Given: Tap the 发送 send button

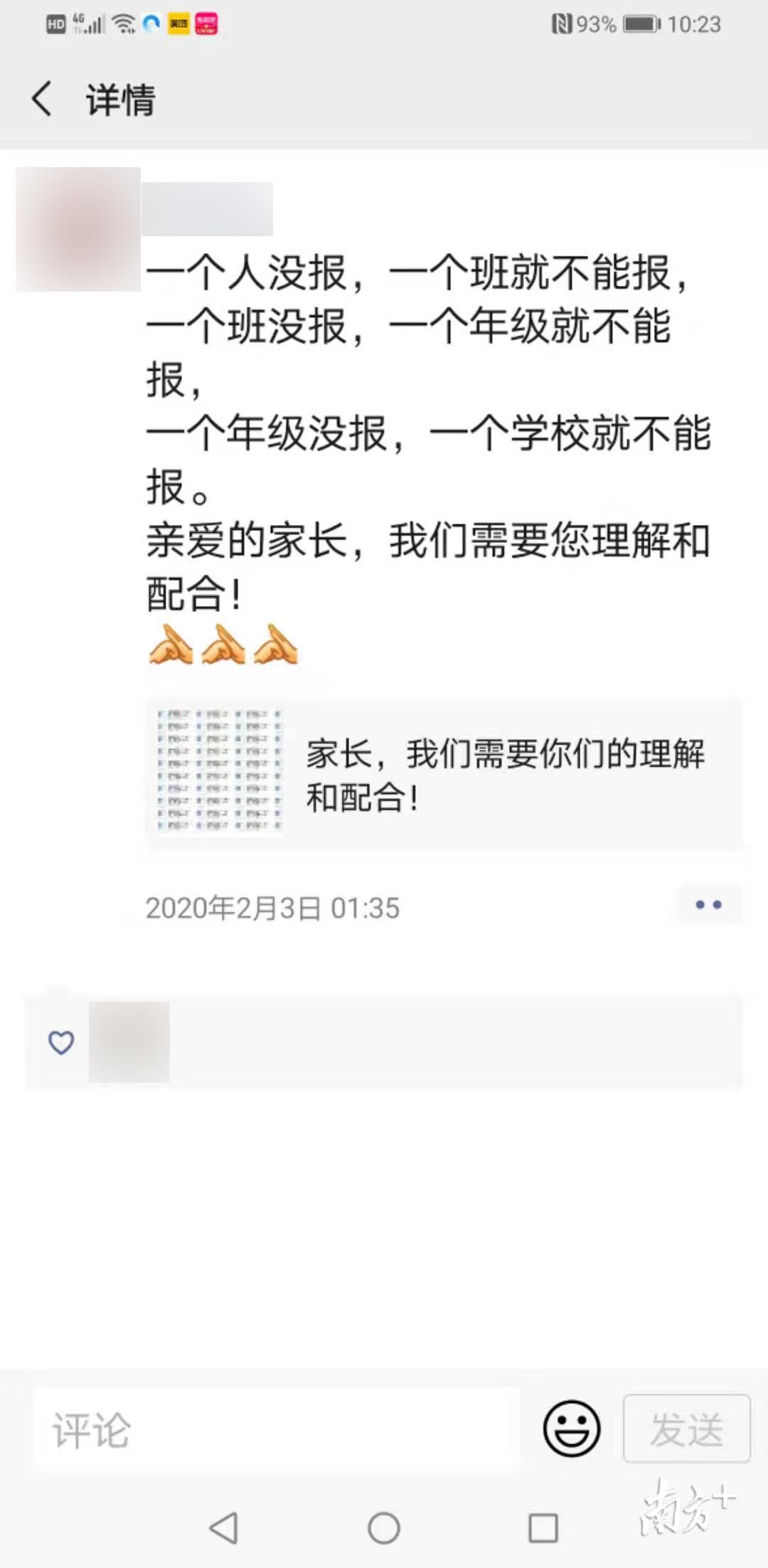Looking at the screenshot, I should (686, 1429).
